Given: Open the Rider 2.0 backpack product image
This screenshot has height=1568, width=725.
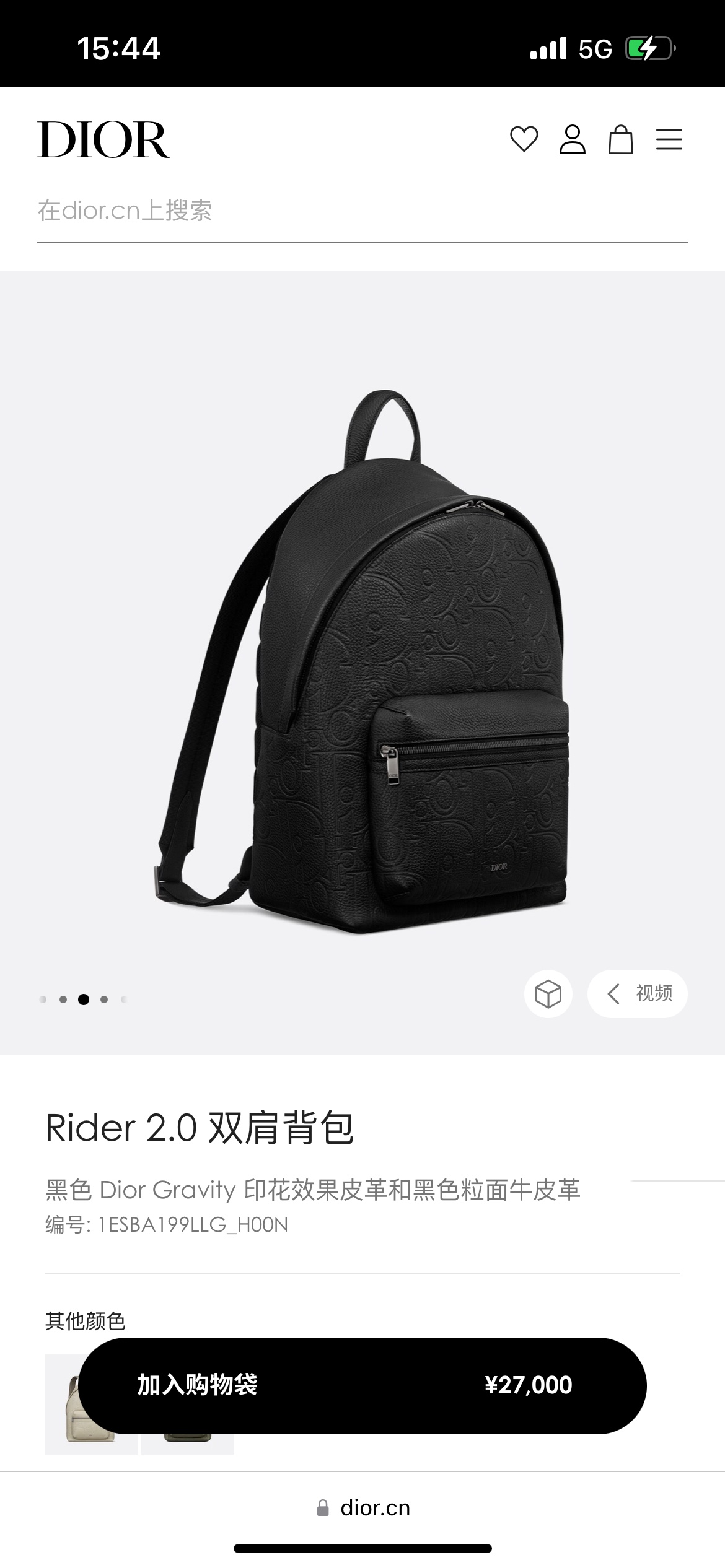Looking at the screenshot, I should point(362,663).
